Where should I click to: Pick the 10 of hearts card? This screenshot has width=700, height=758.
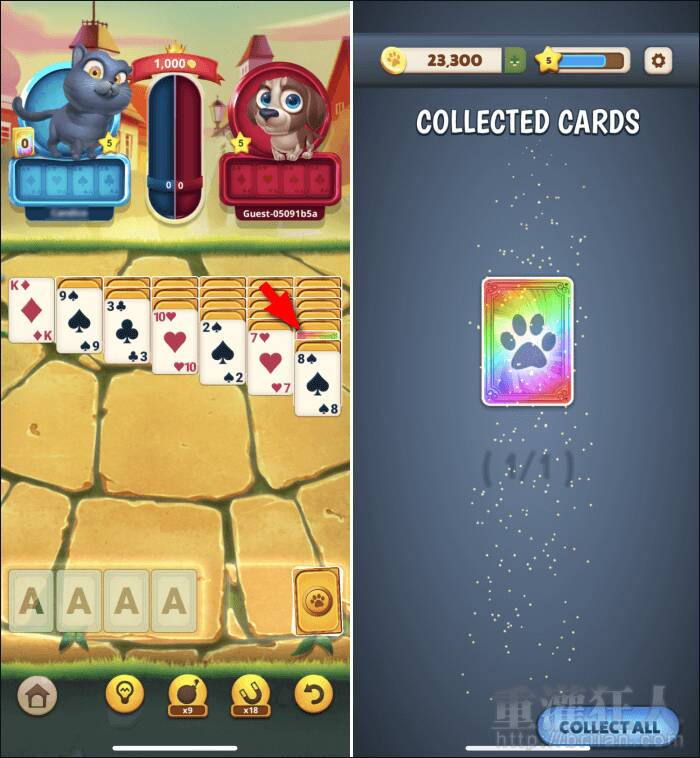click(175, 340)
